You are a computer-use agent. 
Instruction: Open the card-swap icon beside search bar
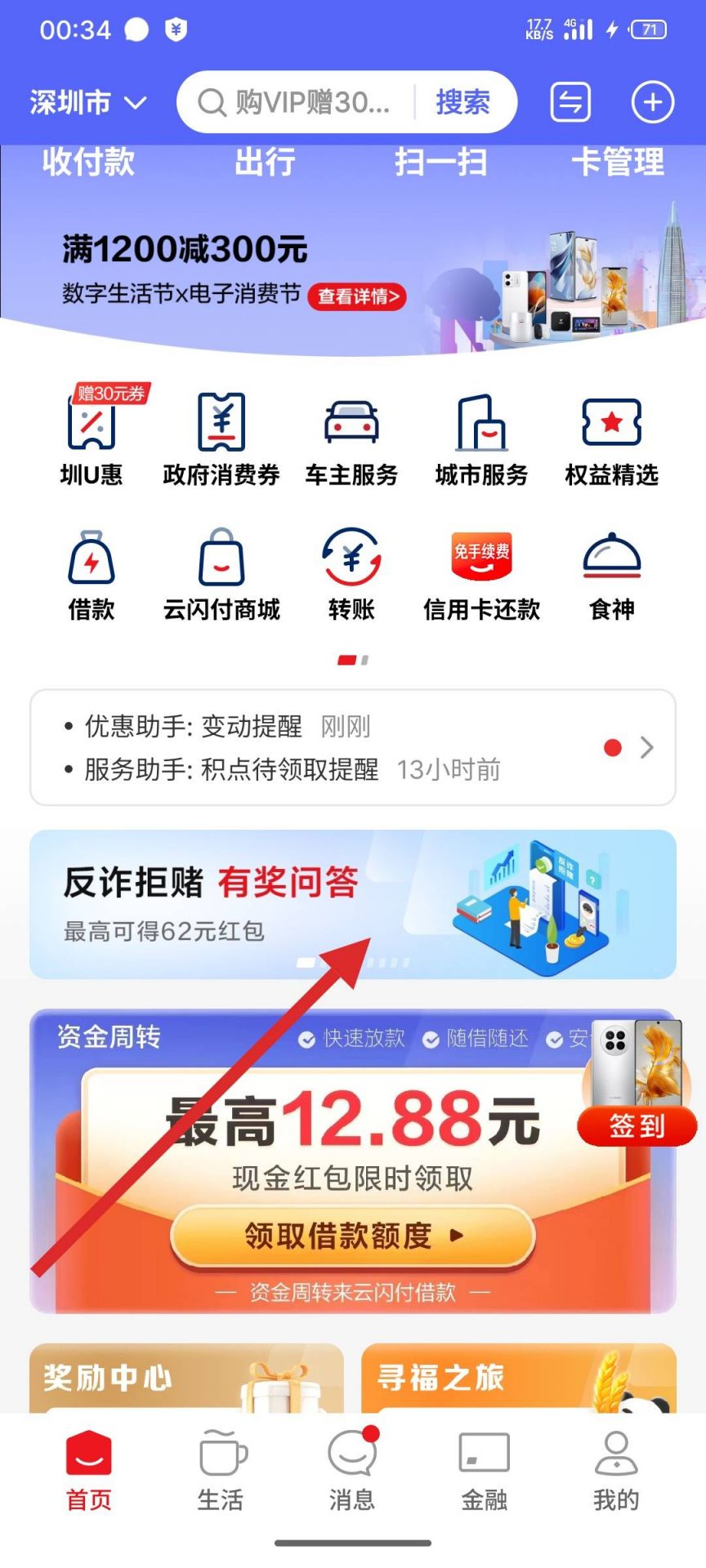(x=570, y=103)
